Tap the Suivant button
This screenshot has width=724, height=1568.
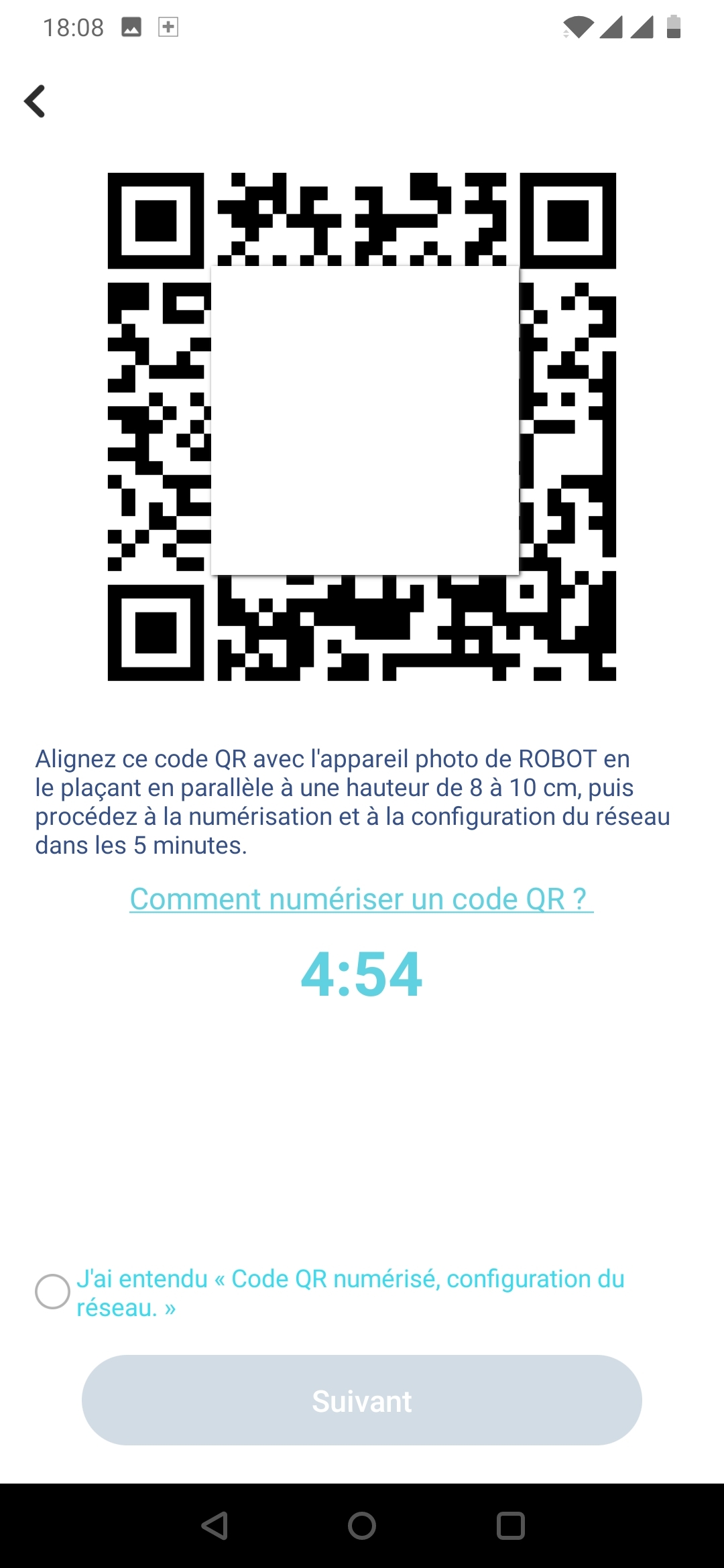click(x=362, y=1400)
